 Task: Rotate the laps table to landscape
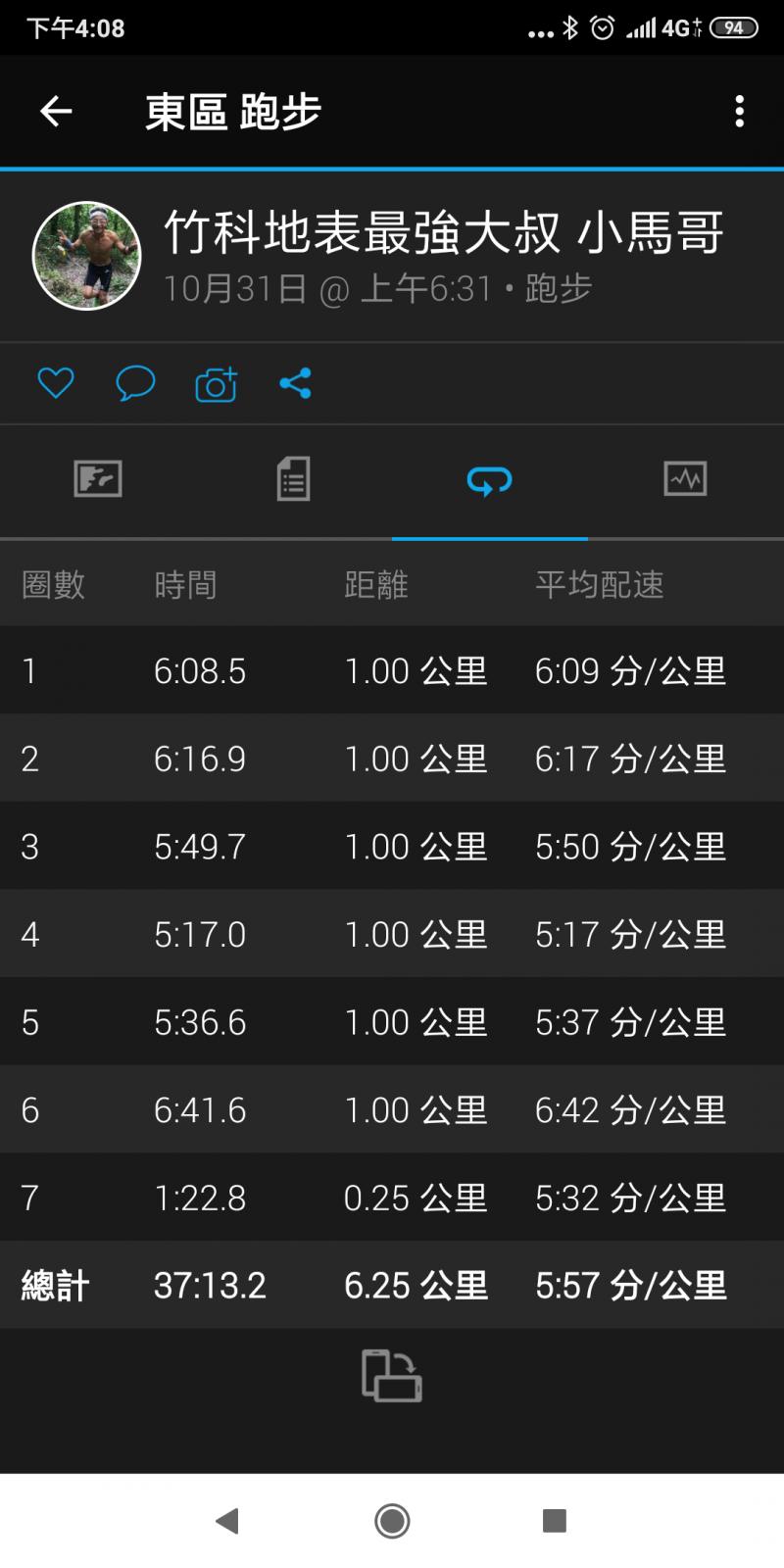coord(392,1375)
